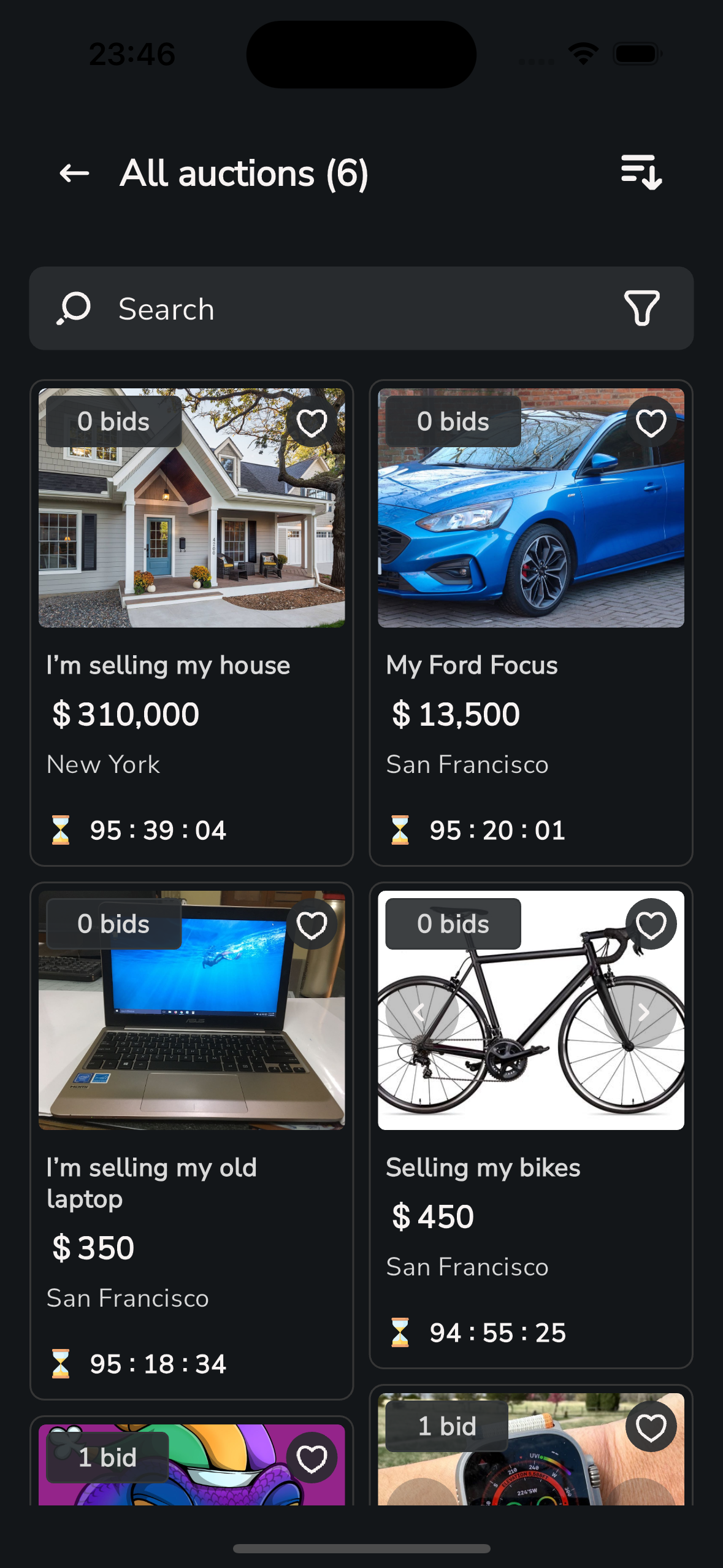
Task: Show previous photo of the bikes
Action: (x=421, y=1012)
